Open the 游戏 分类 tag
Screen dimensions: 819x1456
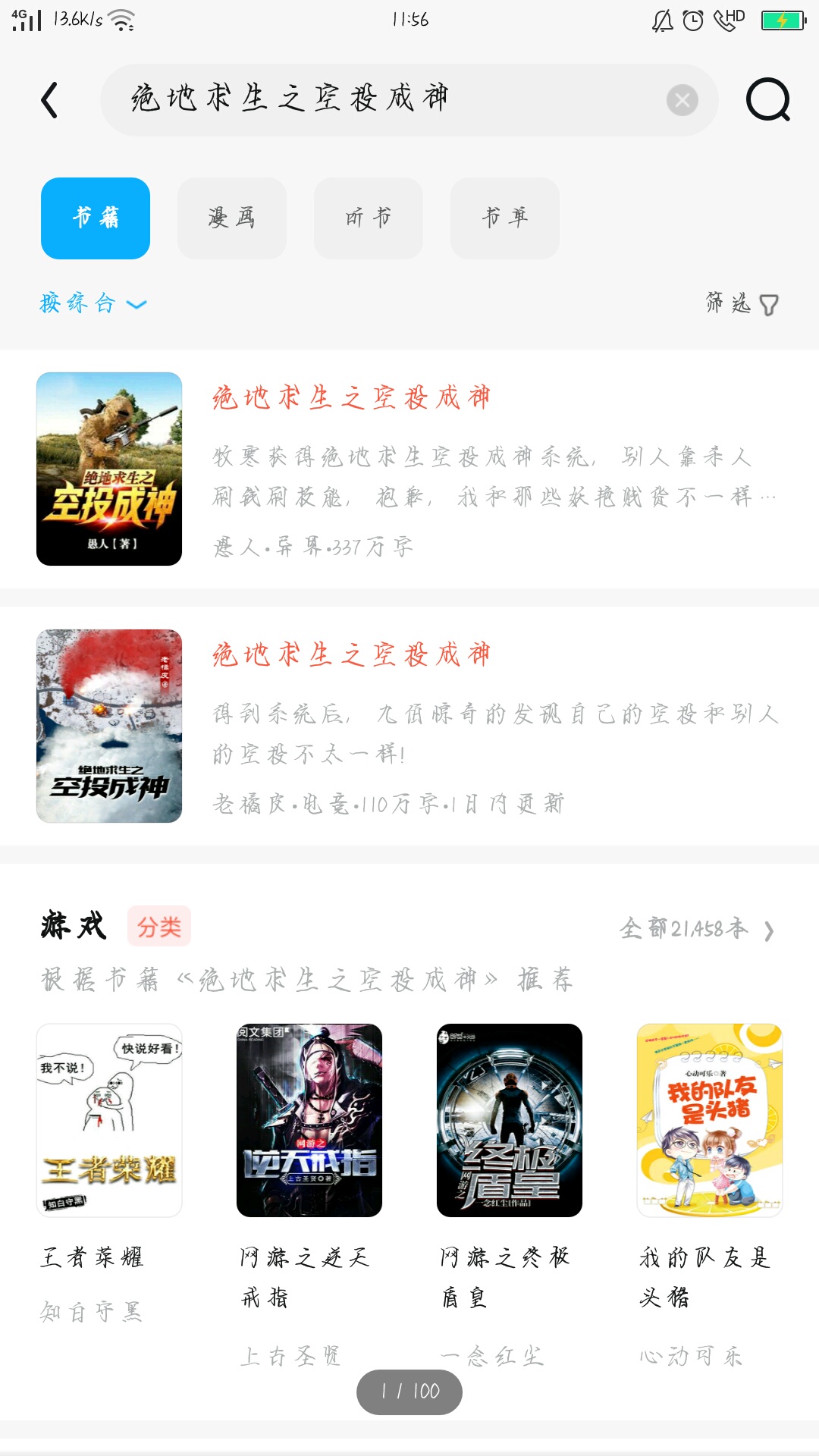[x=159, y=927]
